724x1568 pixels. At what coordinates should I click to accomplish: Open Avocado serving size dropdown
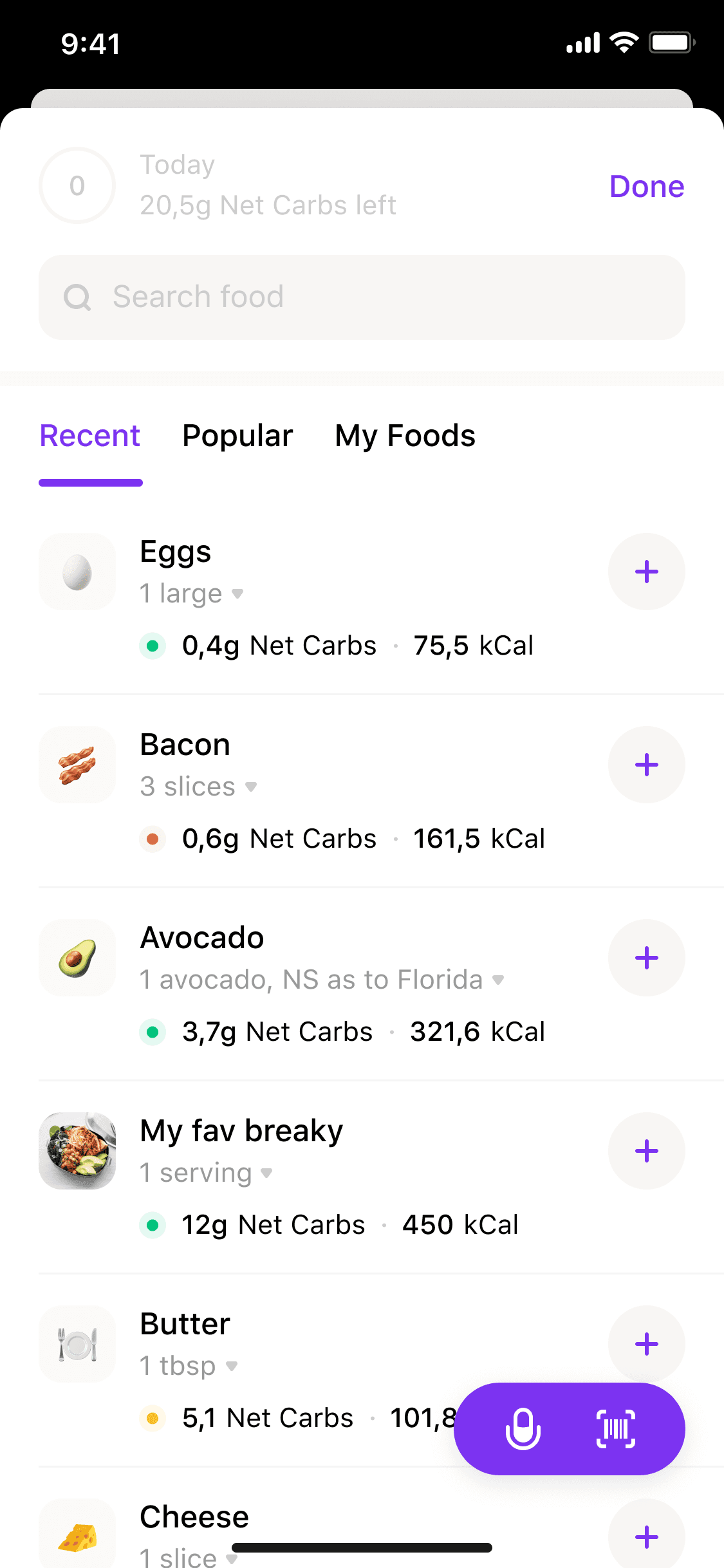(322, 980)
